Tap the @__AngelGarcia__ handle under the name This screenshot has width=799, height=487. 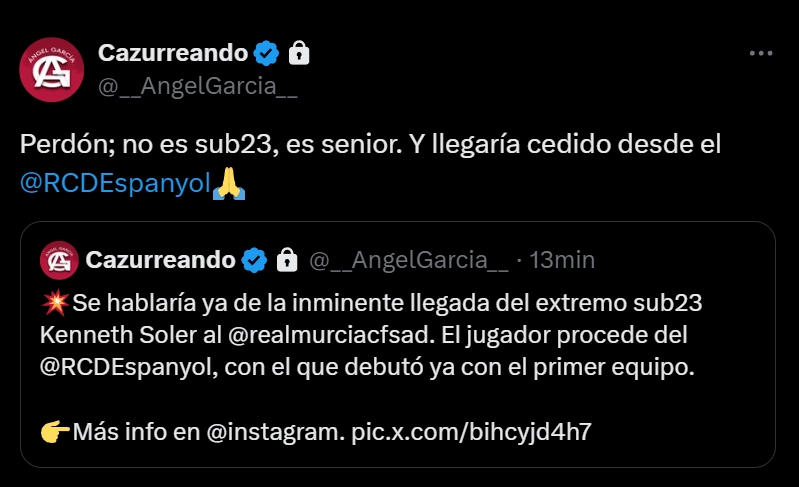(197, 86)
